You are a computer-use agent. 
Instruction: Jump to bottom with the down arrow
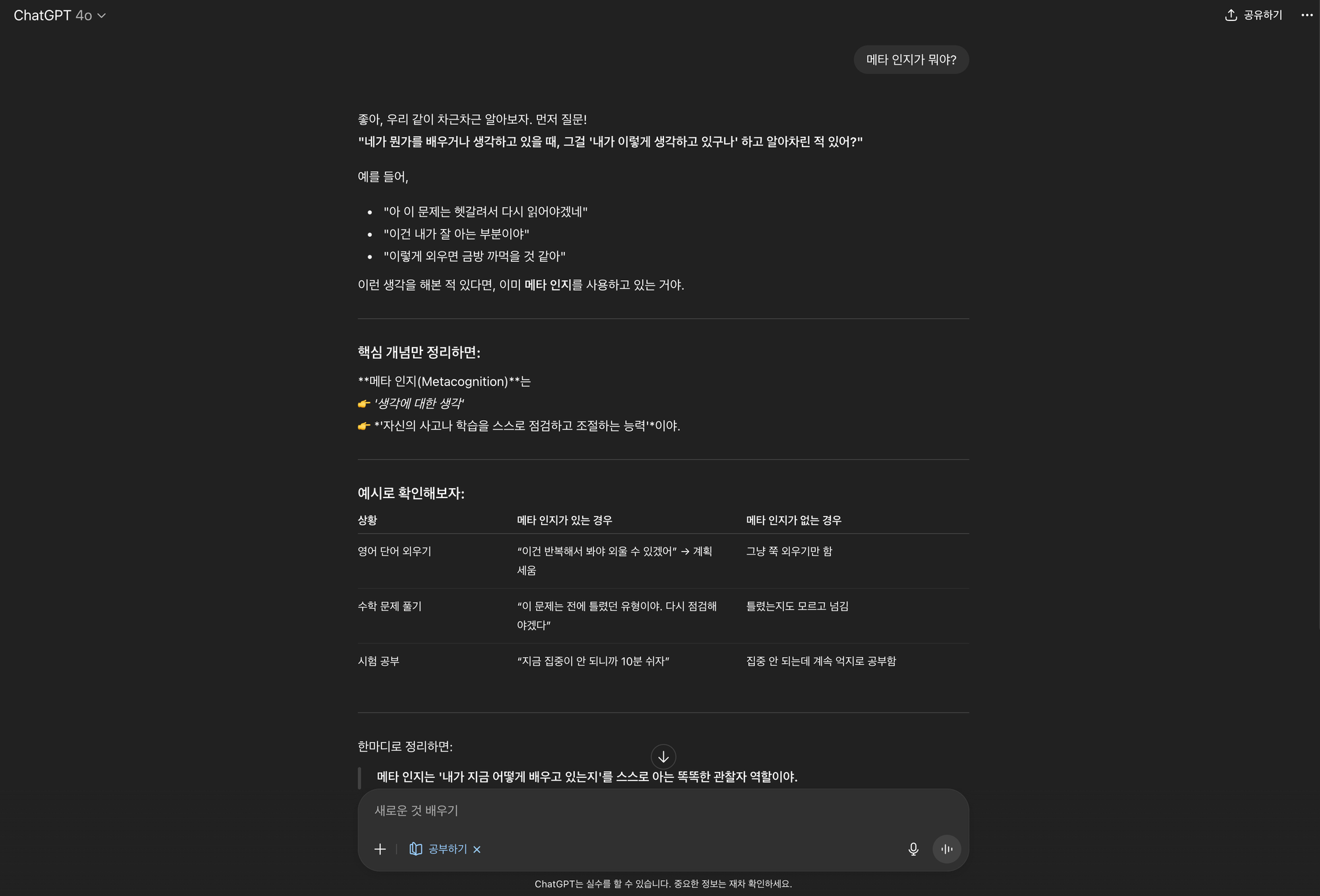click(663, 757)
